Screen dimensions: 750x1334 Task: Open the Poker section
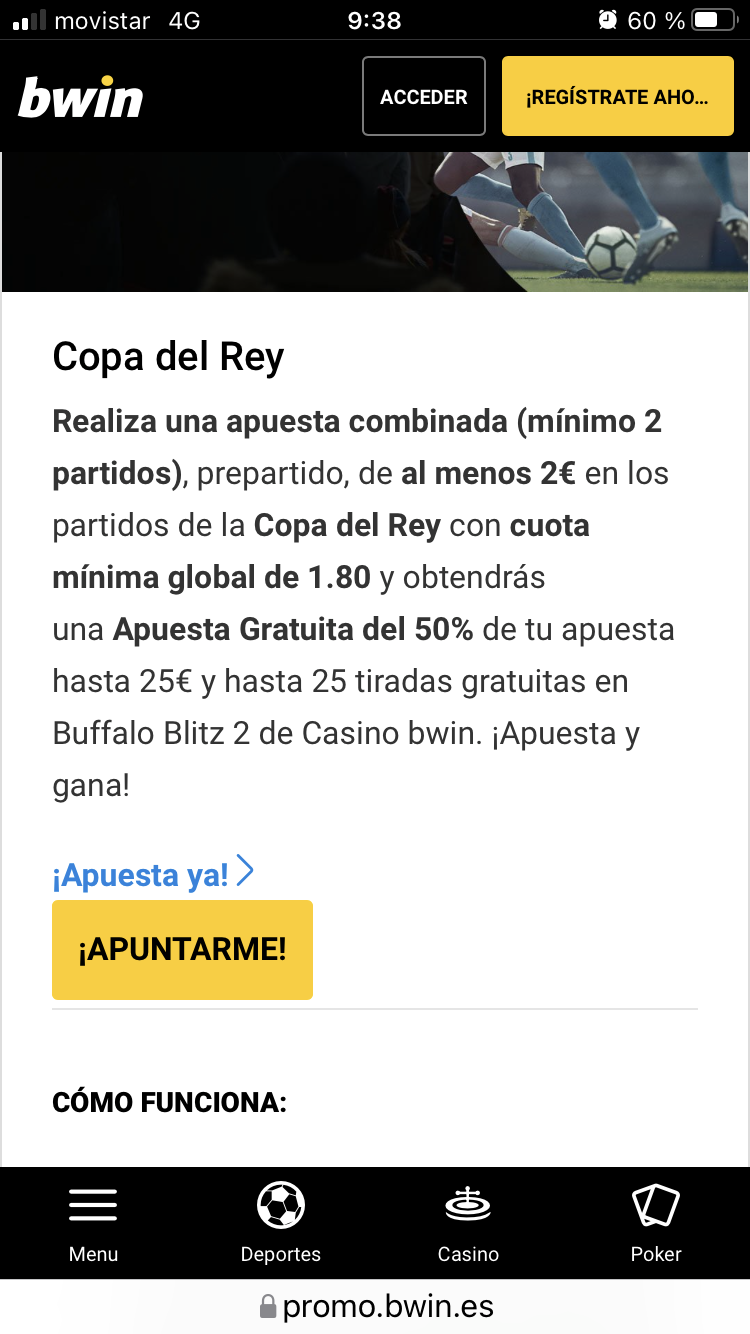click(656, 1223)
